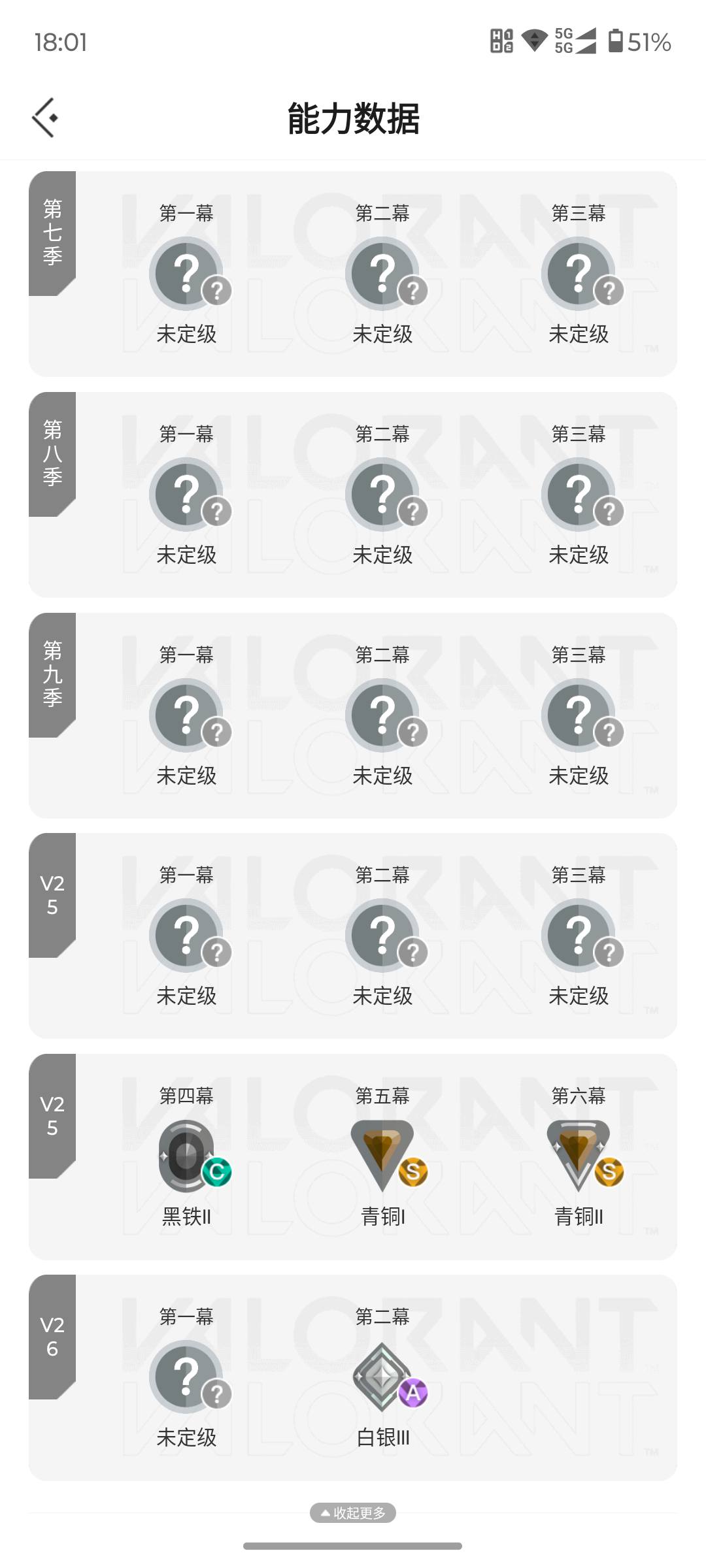
Task: Toggle the A badge on 白银III
Action: click(414, 1392)
